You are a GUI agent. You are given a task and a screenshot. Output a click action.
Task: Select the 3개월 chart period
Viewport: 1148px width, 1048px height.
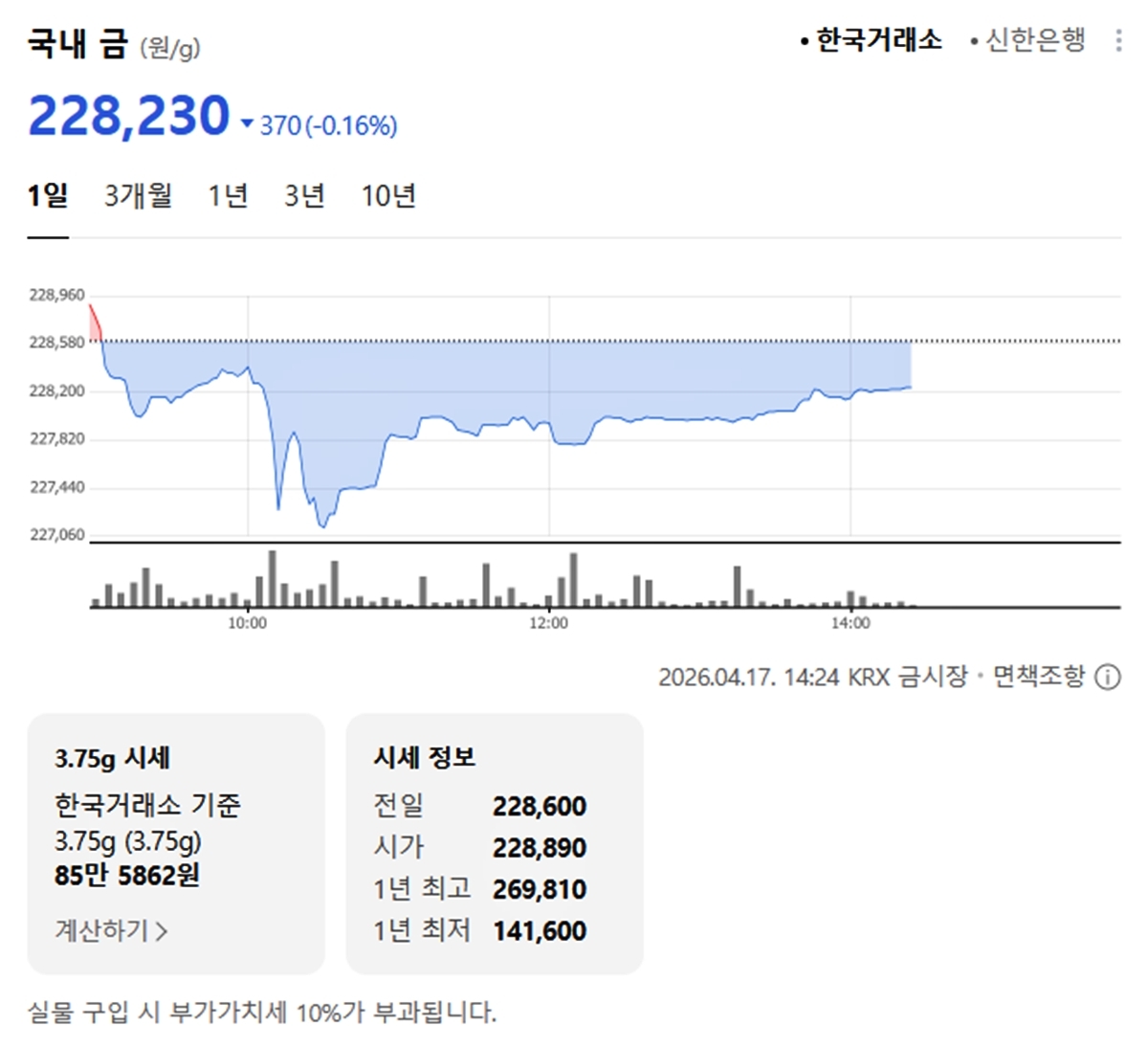(x=139, y=196)
